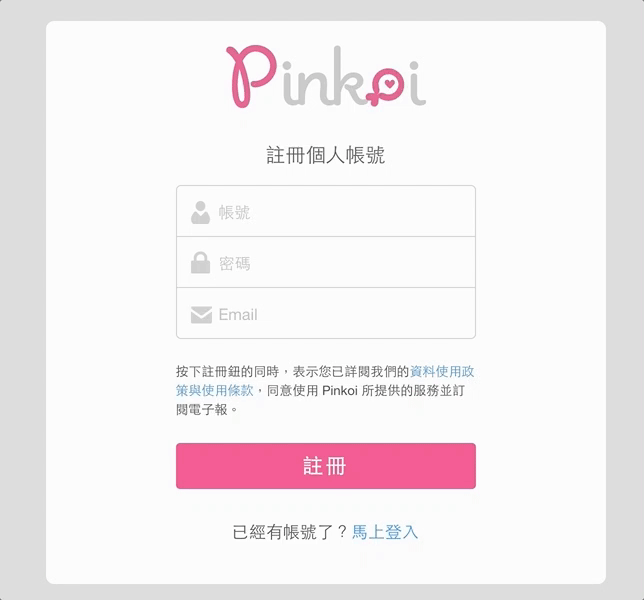
Task: Go to 馬上登入 login link
Action: tap(385, 532)
